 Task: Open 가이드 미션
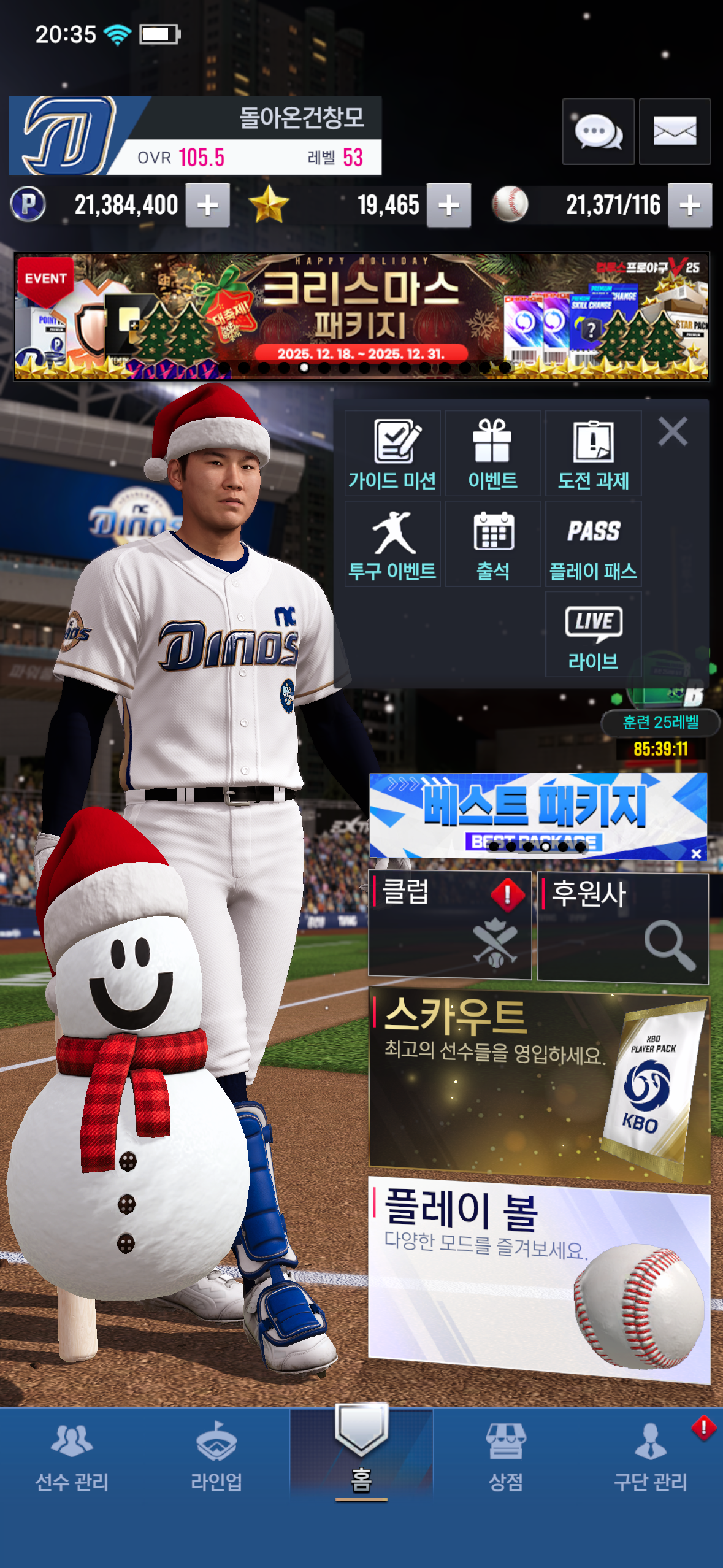click(392, 453)
